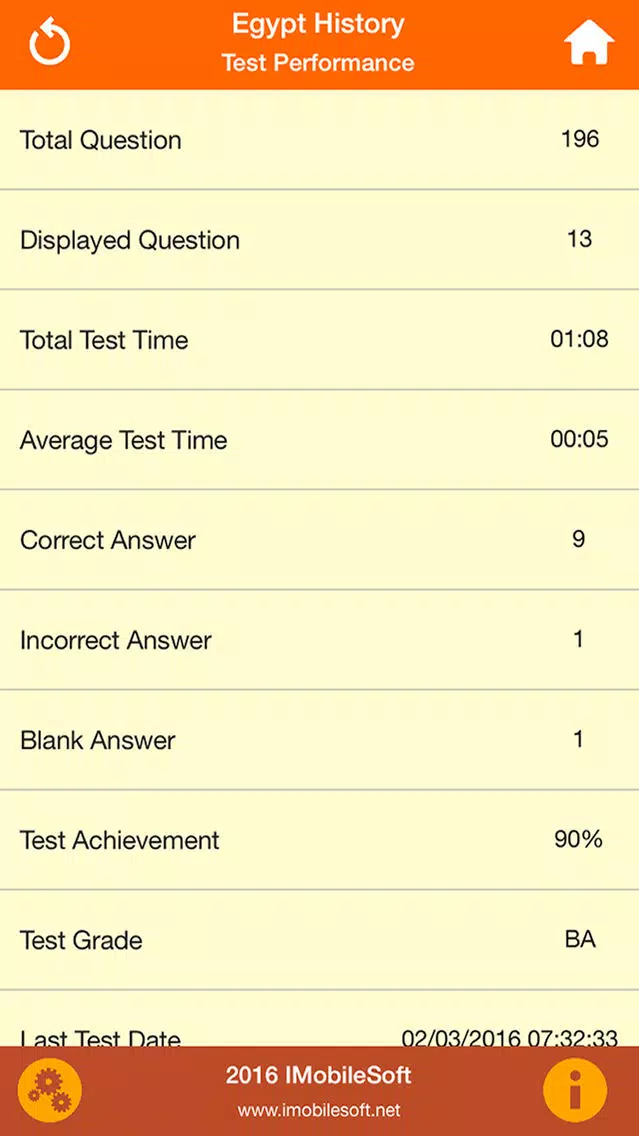Go to the home screen icon
Screen dimensions: 639x1136
click(589, 42)
